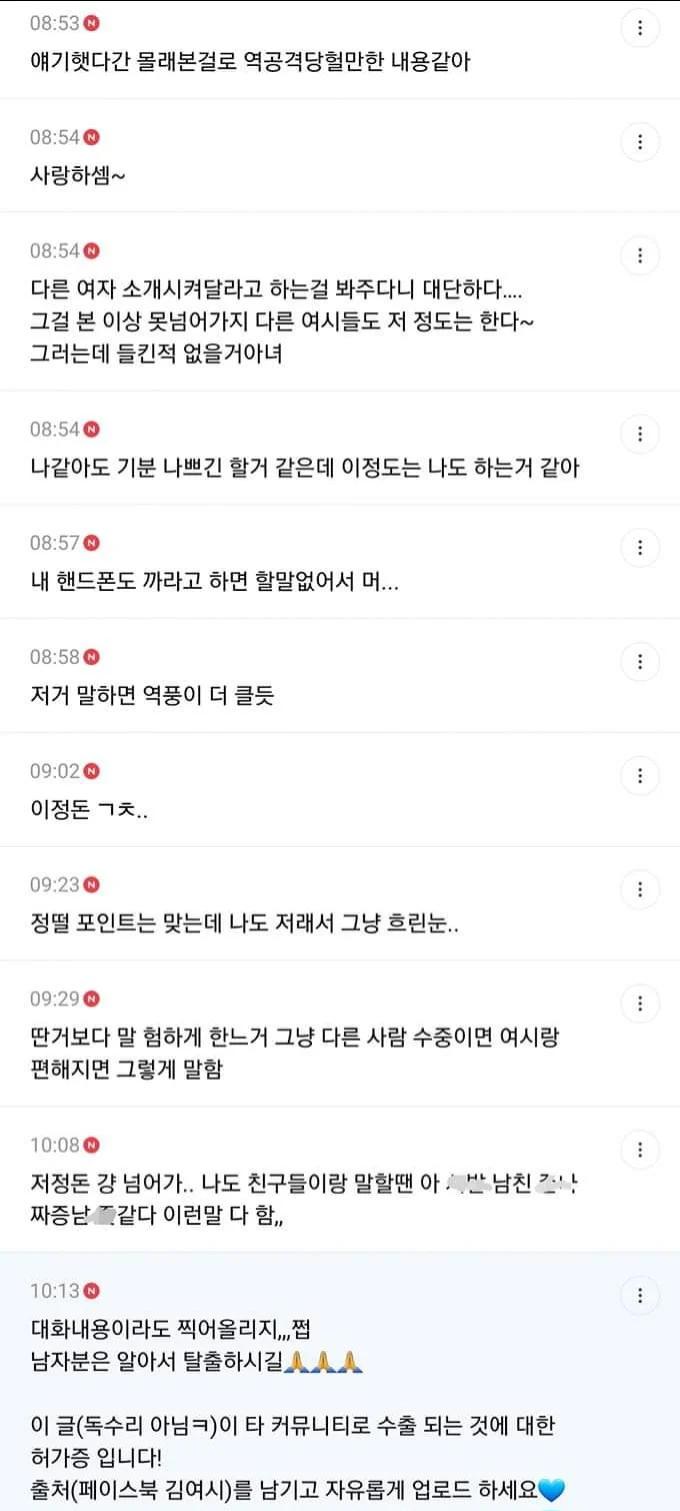
Task: Open more options on the 10:13 comment
Action: click(640, 1294)
